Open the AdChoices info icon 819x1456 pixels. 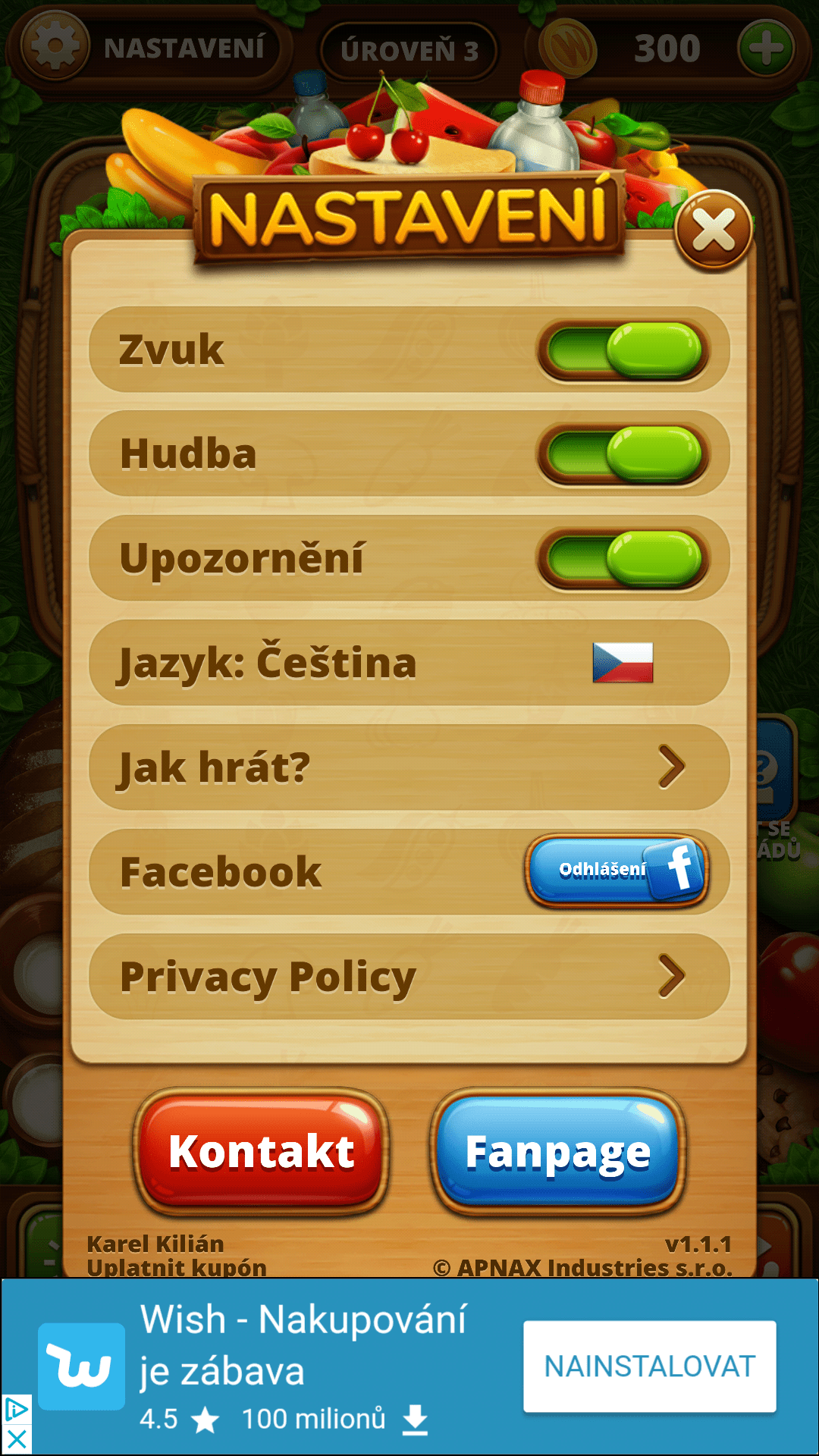click(x=16, y=1410)
